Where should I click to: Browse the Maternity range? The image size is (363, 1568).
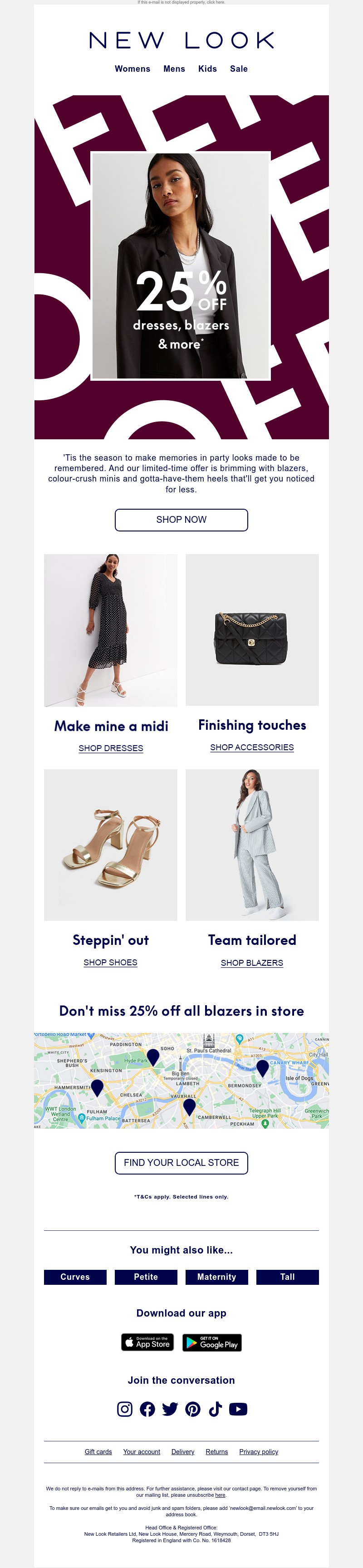tap(217, 1277)
